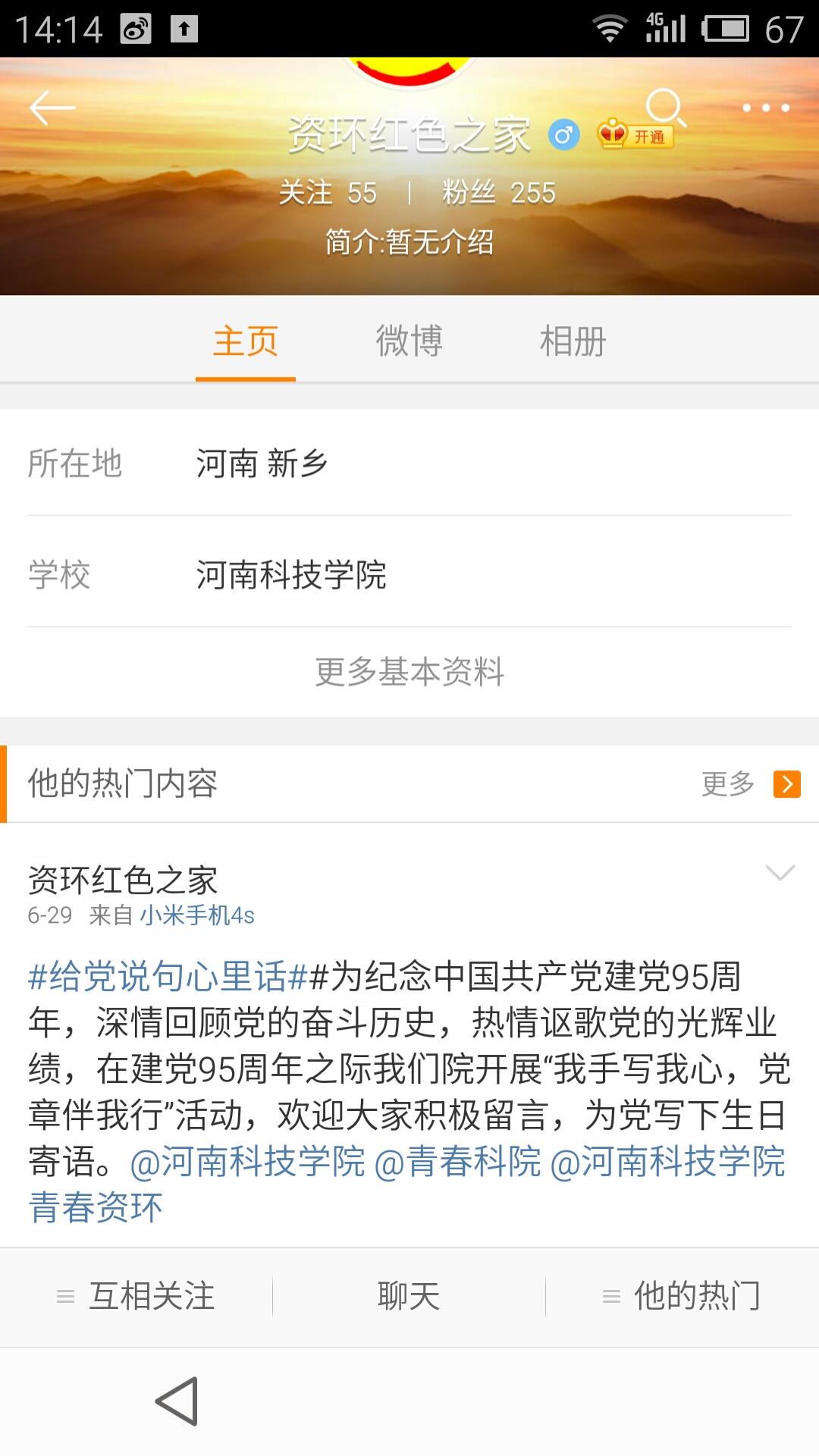Open the 他的热门 bottom menu
819x1456 pixels.
click(682, 1296)
